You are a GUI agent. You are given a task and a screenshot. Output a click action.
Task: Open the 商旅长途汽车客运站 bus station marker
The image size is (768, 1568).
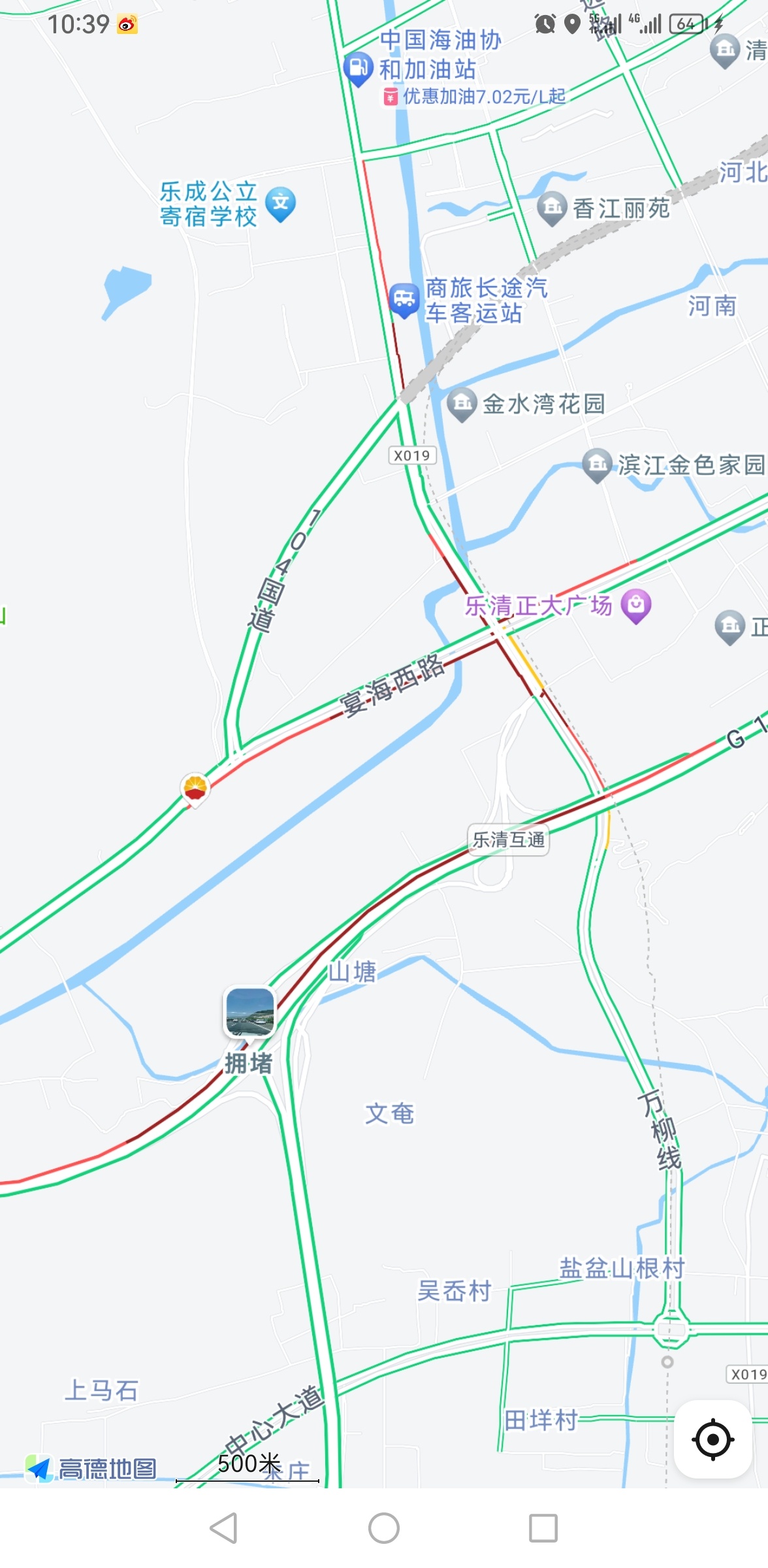[x=404, y=301]
